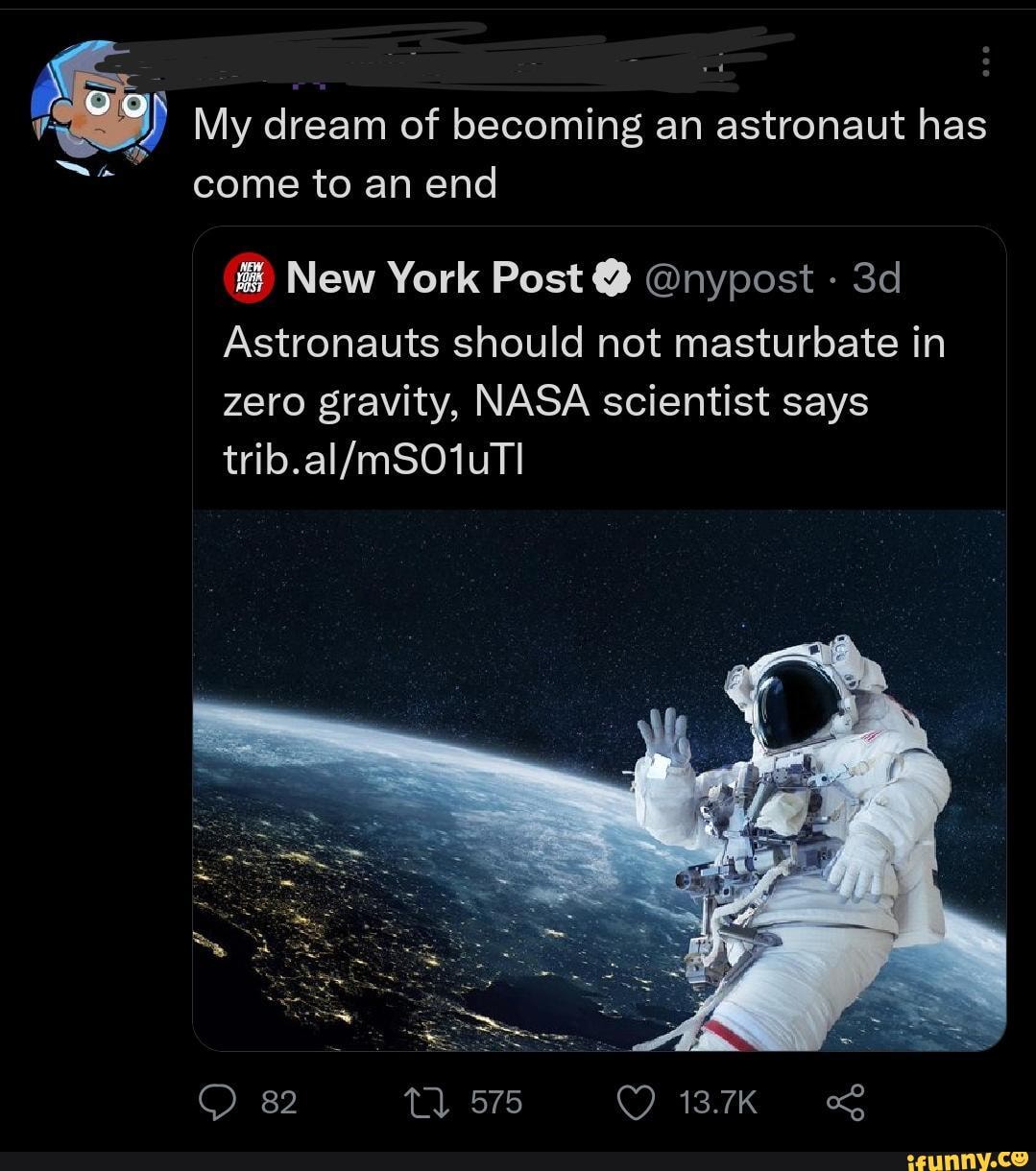
Task: Toggle the like on this tweet
Action: (x=635, y=1103)
